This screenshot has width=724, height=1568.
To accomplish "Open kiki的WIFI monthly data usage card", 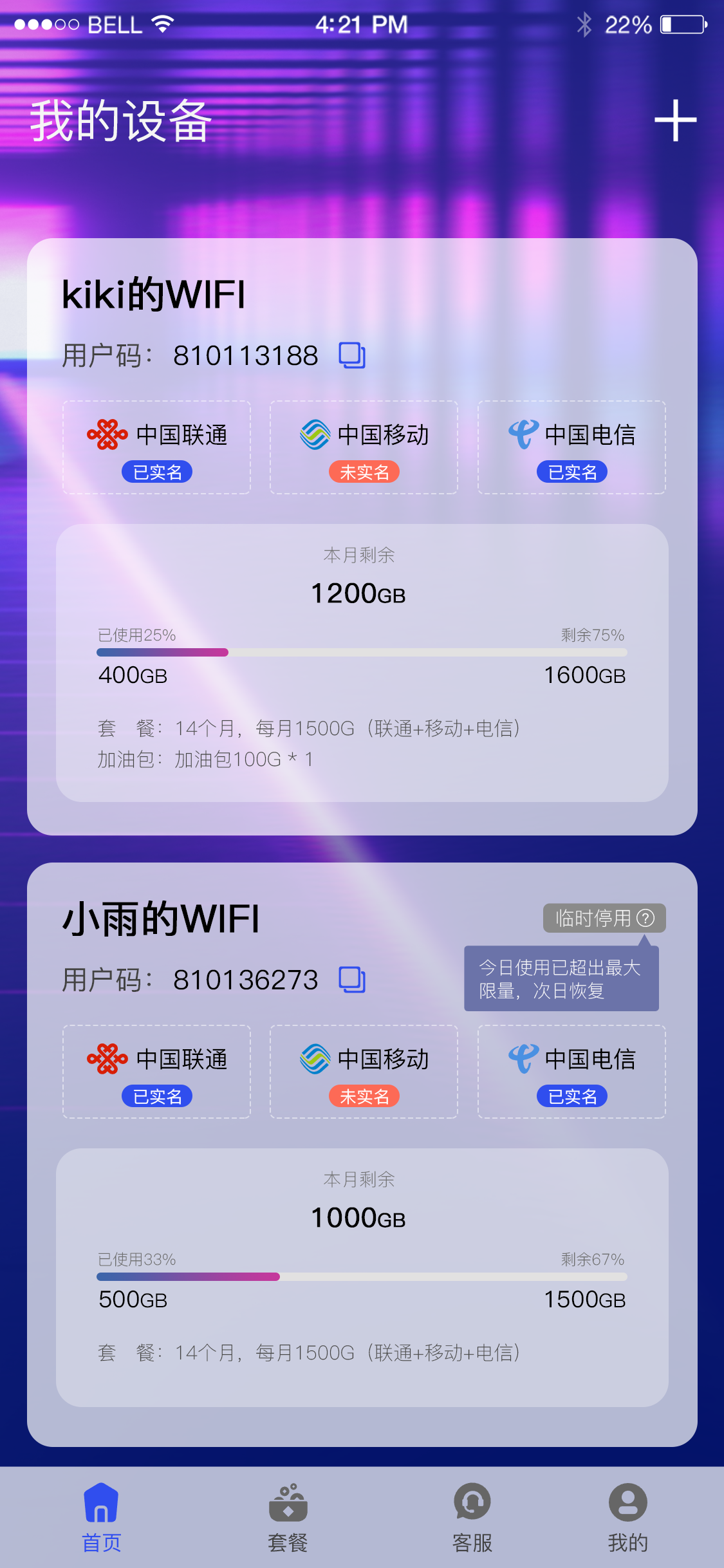I will click(x=362, y=663).
